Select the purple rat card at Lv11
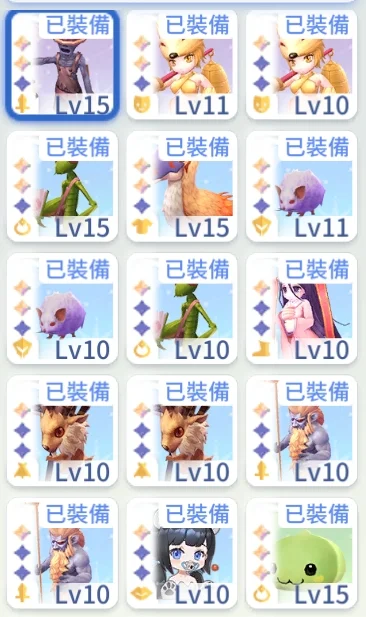The height and width of the screenshot is (617, 366). pos(301,187)
